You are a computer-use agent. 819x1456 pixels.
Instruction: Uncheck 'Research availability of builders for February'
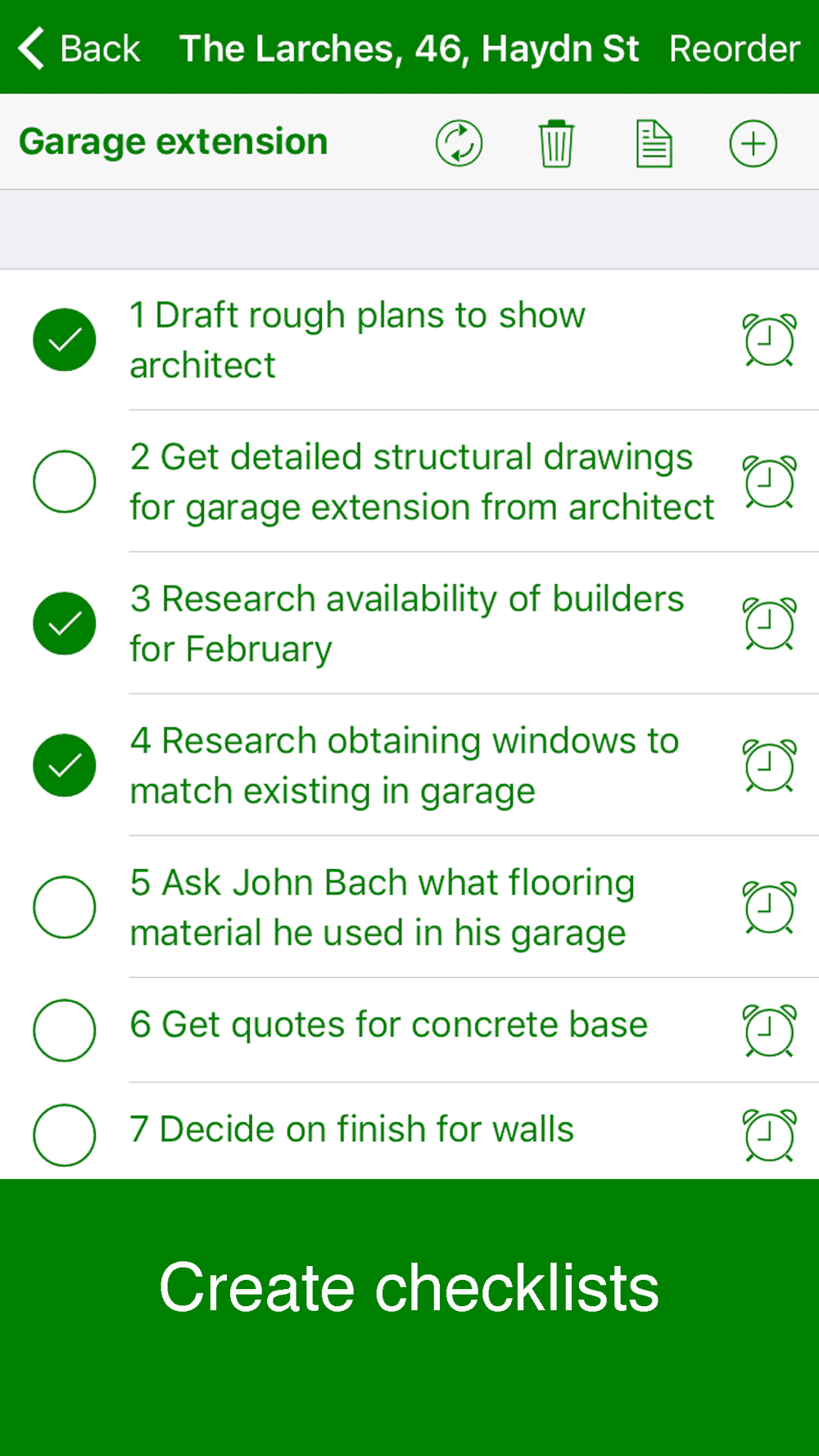click(65, 623)
